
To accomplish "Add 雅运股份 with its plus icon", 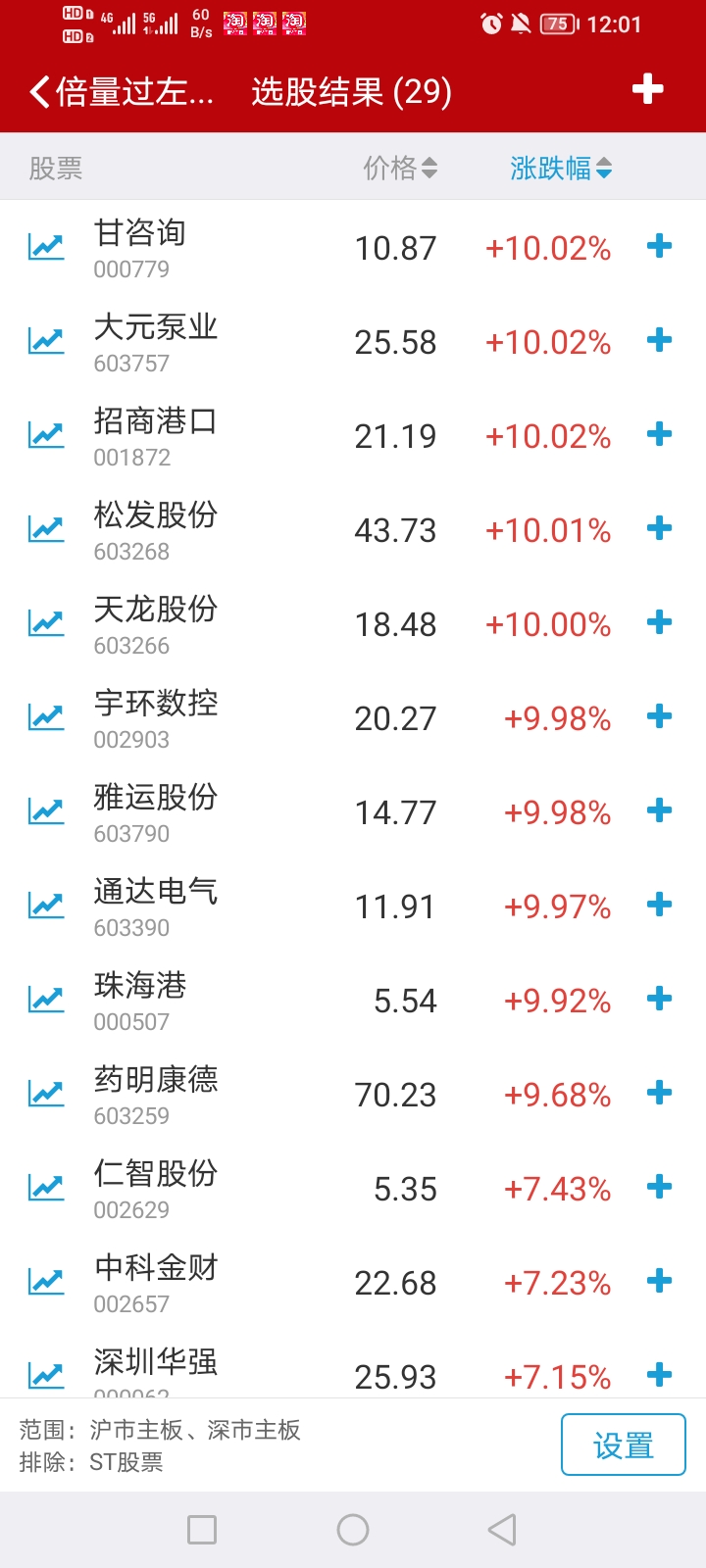I will [660, 810].
